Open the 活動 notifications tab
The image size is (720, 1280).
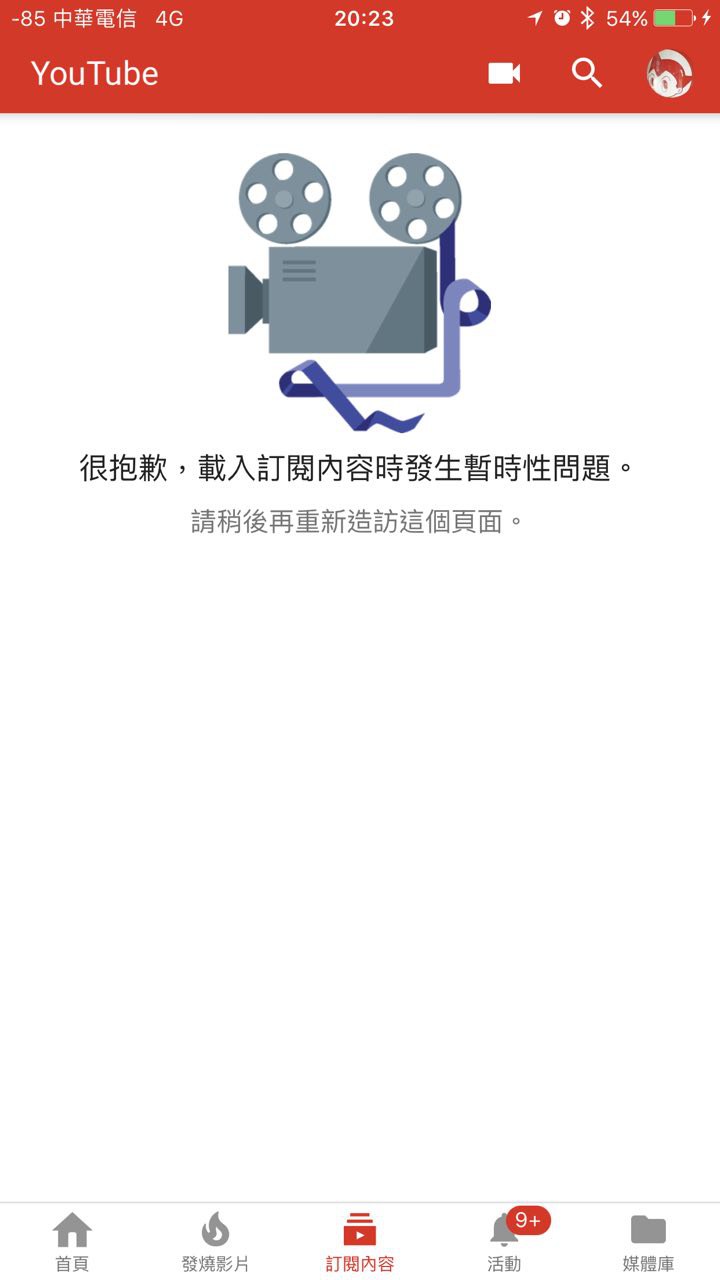pyautogui.click(x=505, y=1241)
